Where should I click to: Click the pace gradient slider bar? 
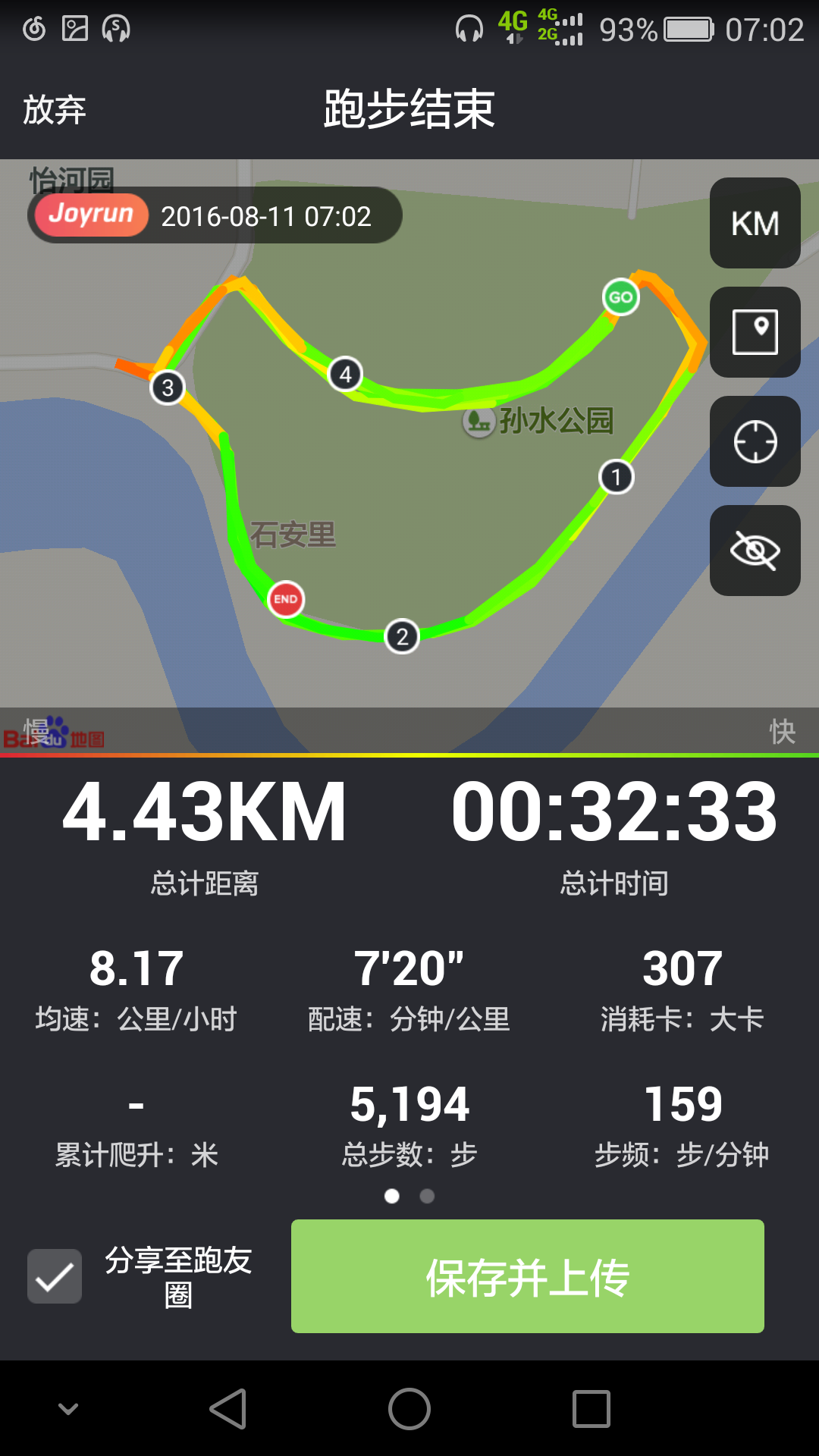pyautogui.click(x=409, y=754)
